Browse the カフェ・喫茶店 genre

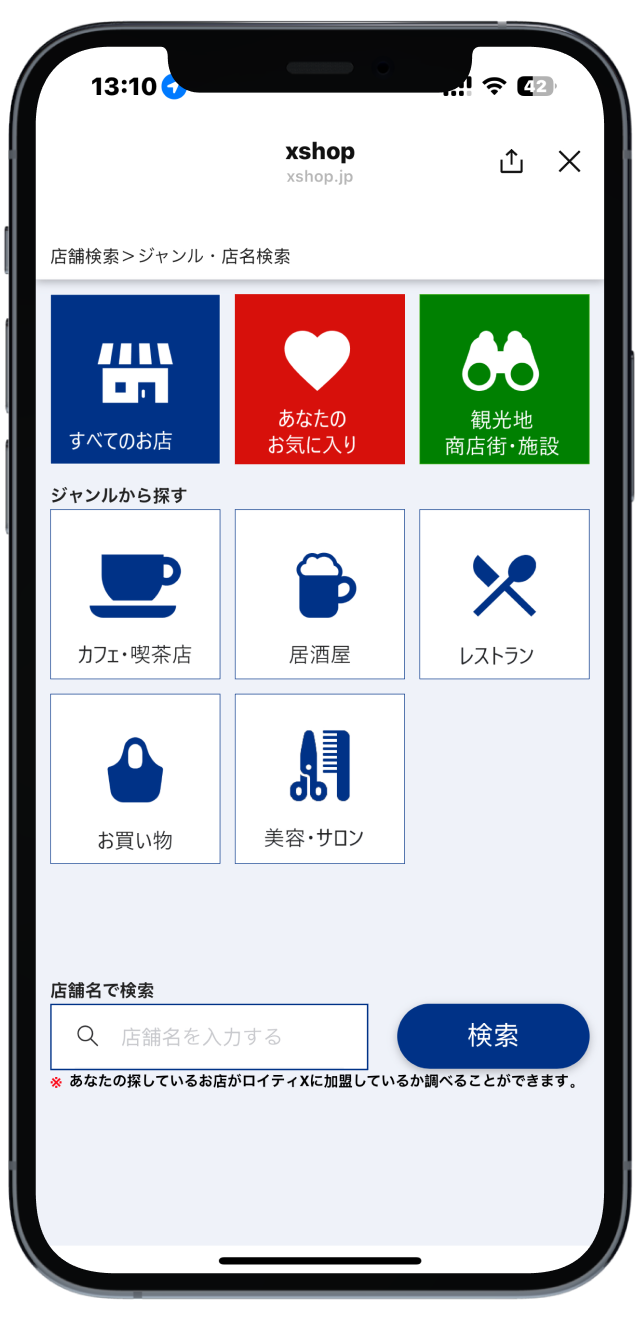click(135, 594)
